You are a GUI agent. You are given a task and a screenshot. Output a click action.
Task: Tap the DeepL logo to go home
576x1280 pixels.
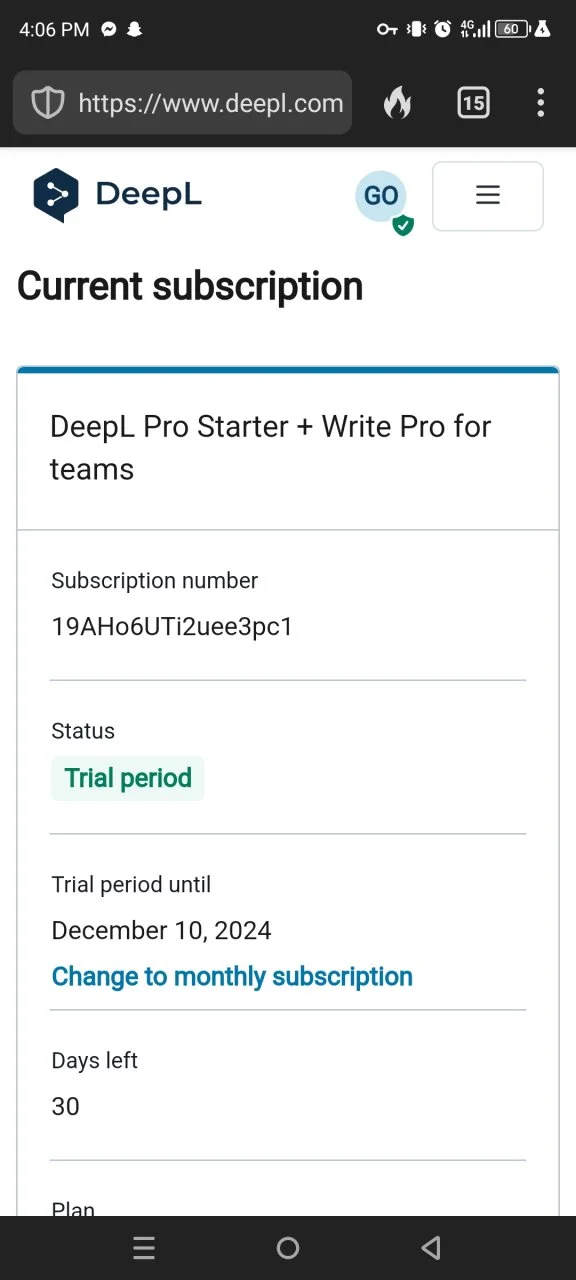tap(117, 195)
